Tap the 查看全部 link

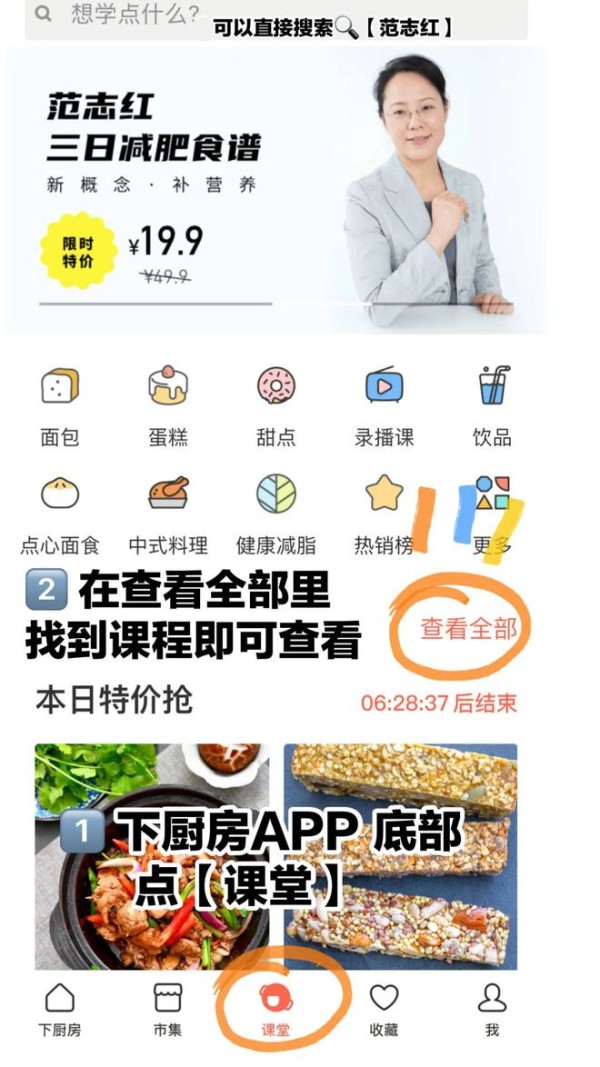(x=469, y=628)
